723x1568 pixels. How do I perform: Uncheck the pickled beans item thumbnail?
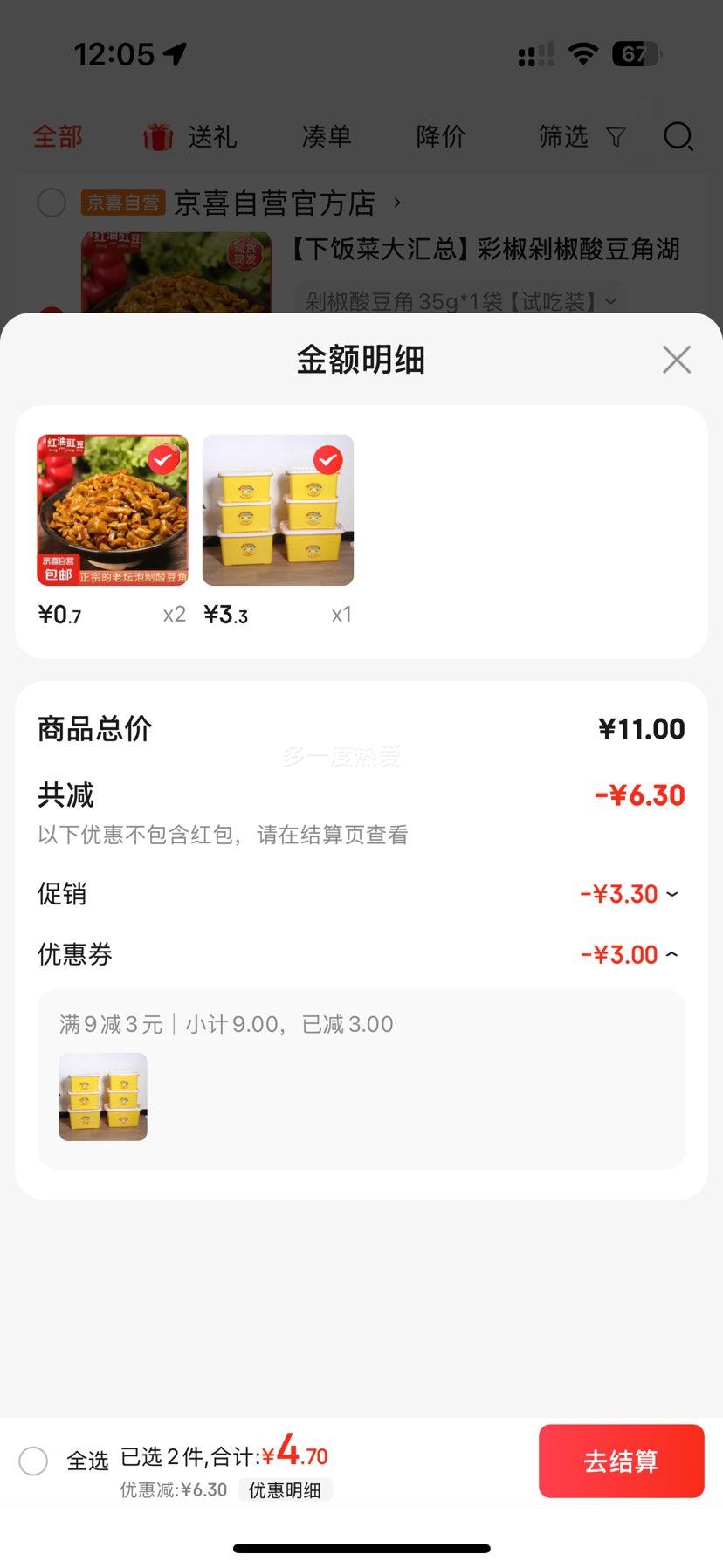click(163, 459)
